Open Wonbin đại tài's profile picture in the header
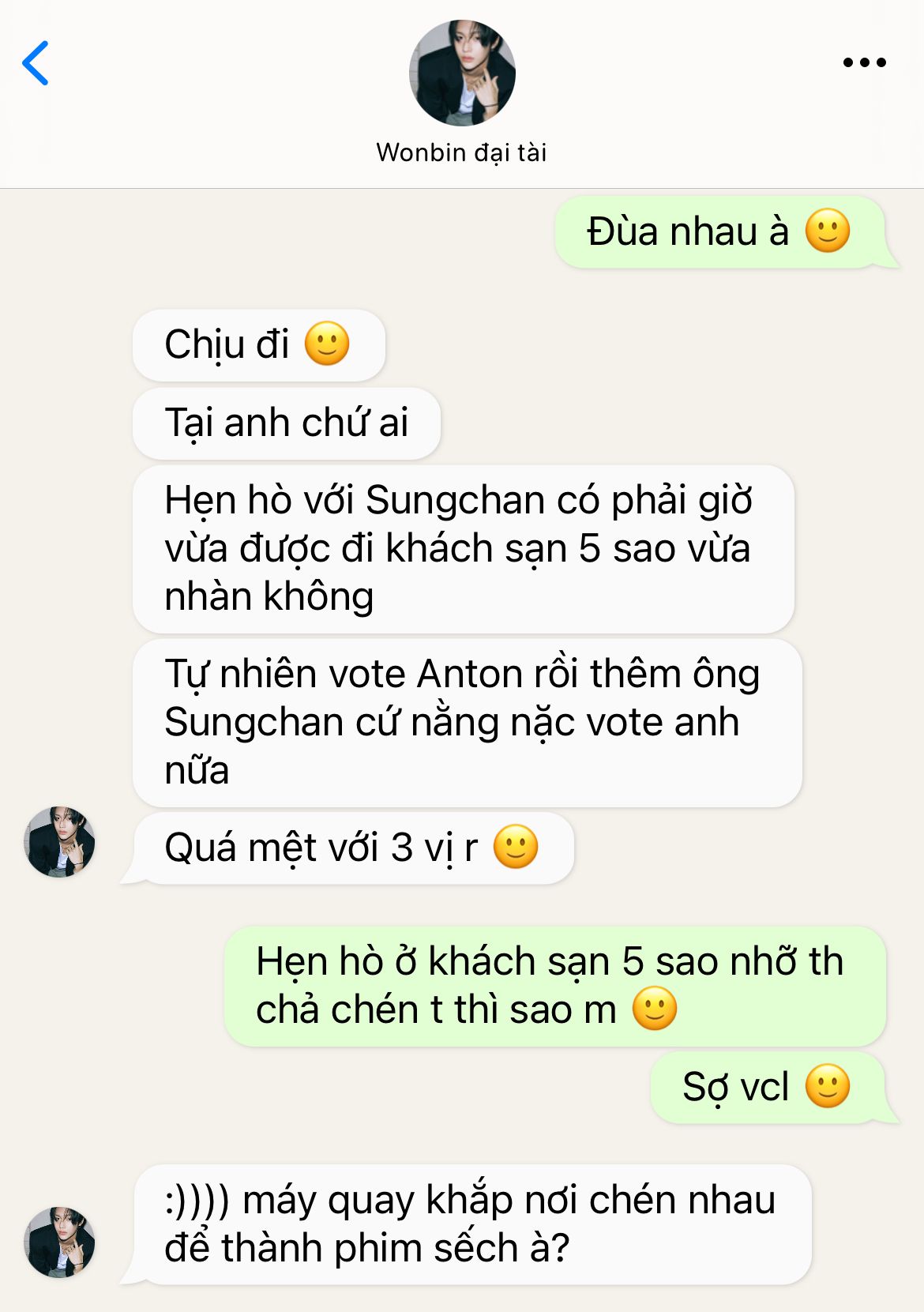Image resolution: width=924 pixels, height=1312 pixels. click(x=462, y=73)
